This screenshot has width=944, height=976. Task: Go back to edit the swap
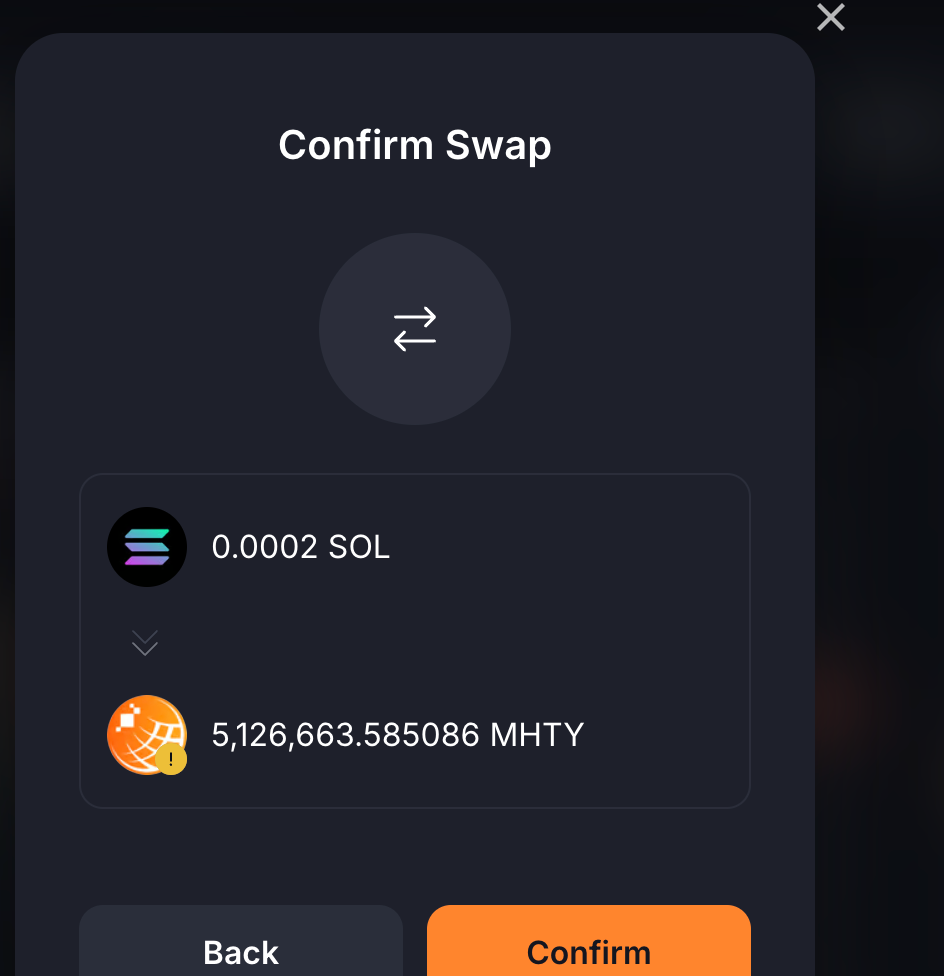[x=241, y=945]
